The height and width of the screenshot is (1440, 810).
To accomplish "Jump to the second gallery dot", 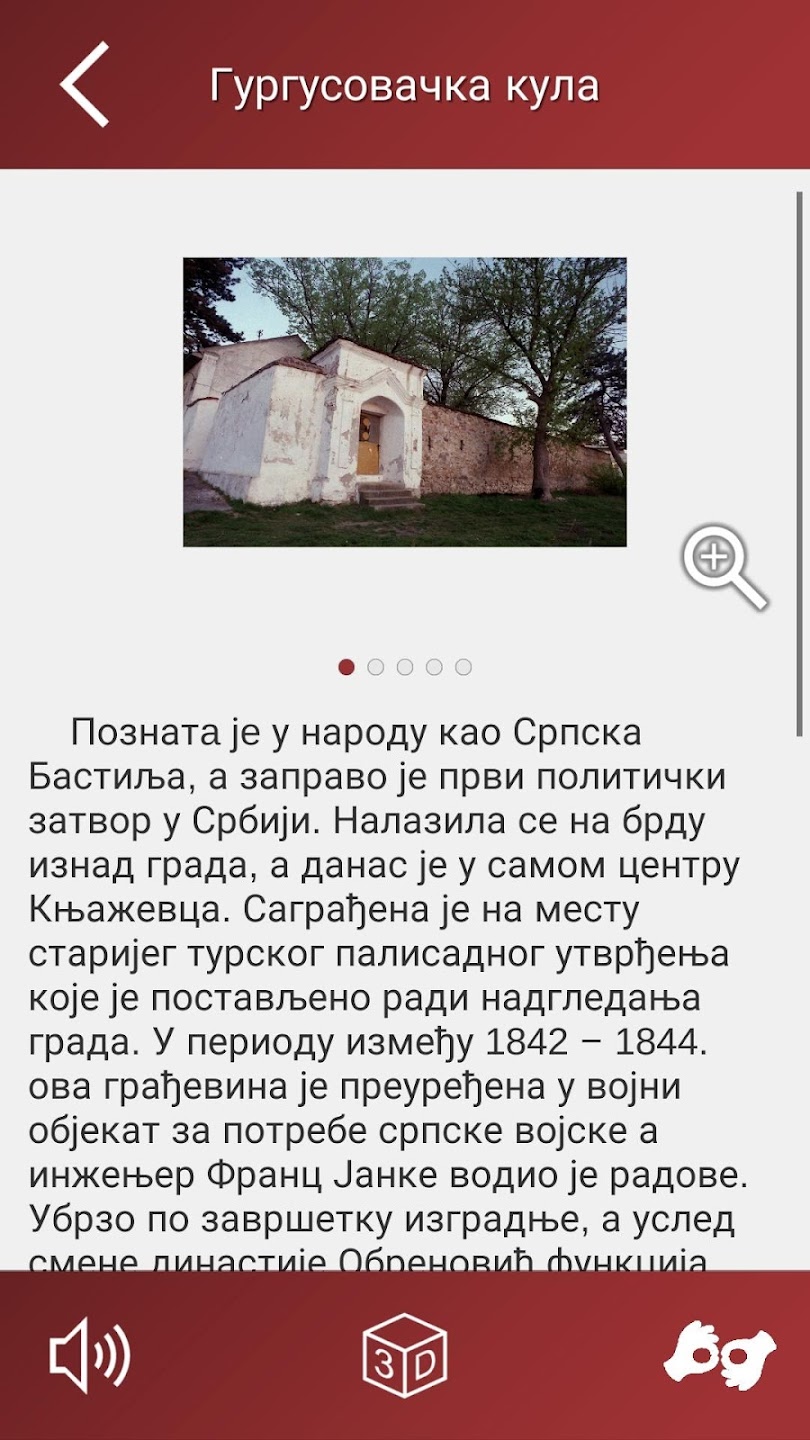I will coord(375,667).
